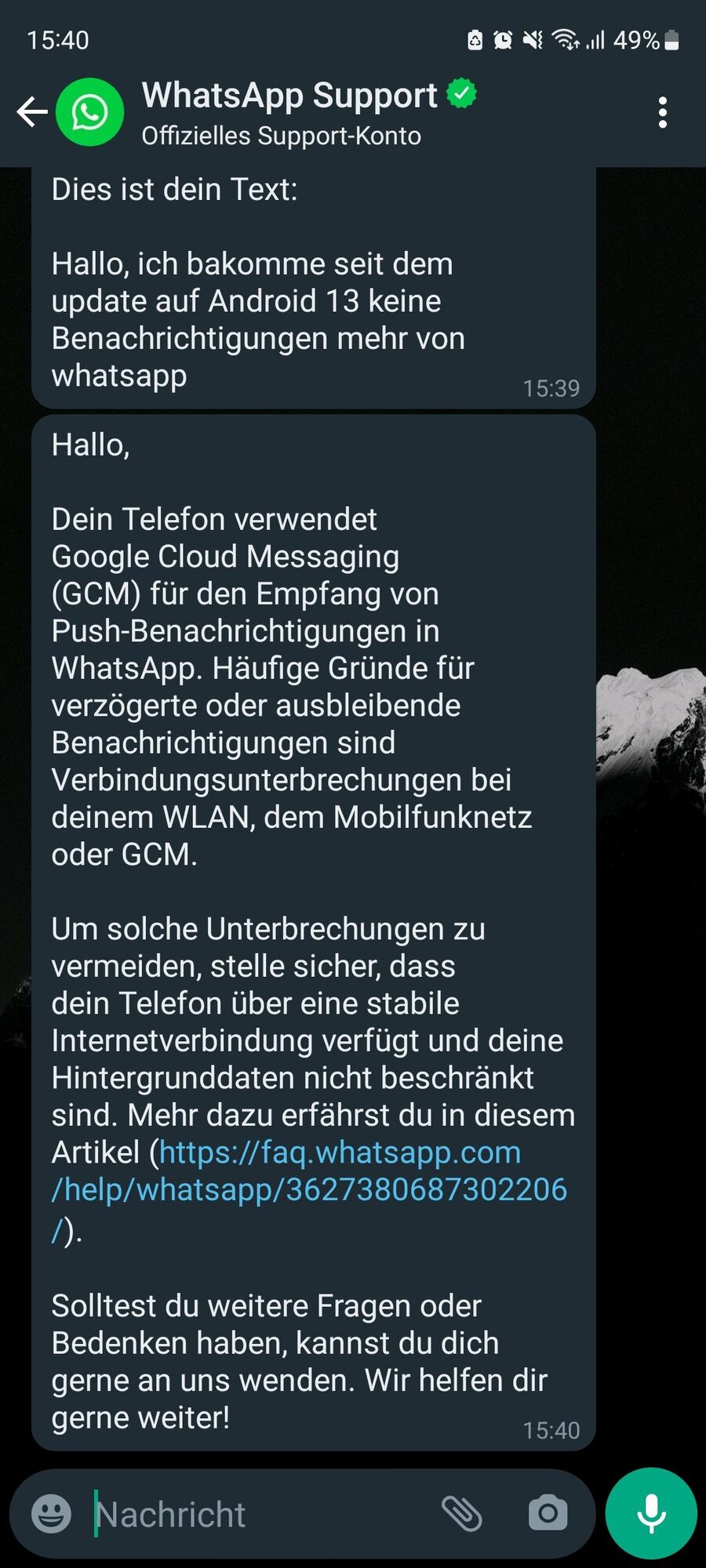Open the camera from the message bar
Image resolution: width=706 pixels, height=1568 pixels.
coord(548,1514)
